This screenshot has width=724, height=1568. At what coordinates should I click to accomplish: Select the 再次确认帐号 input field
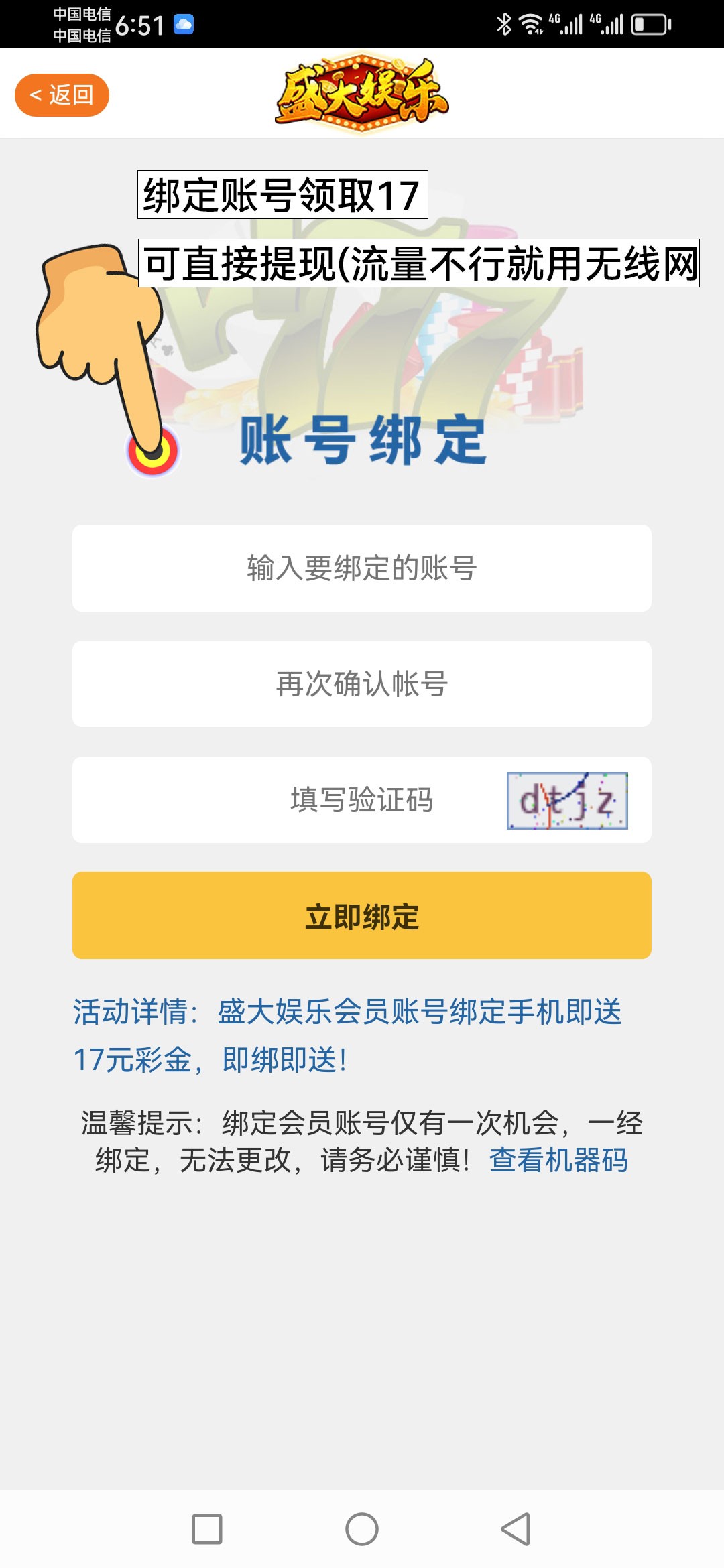(x=362, y=684)
